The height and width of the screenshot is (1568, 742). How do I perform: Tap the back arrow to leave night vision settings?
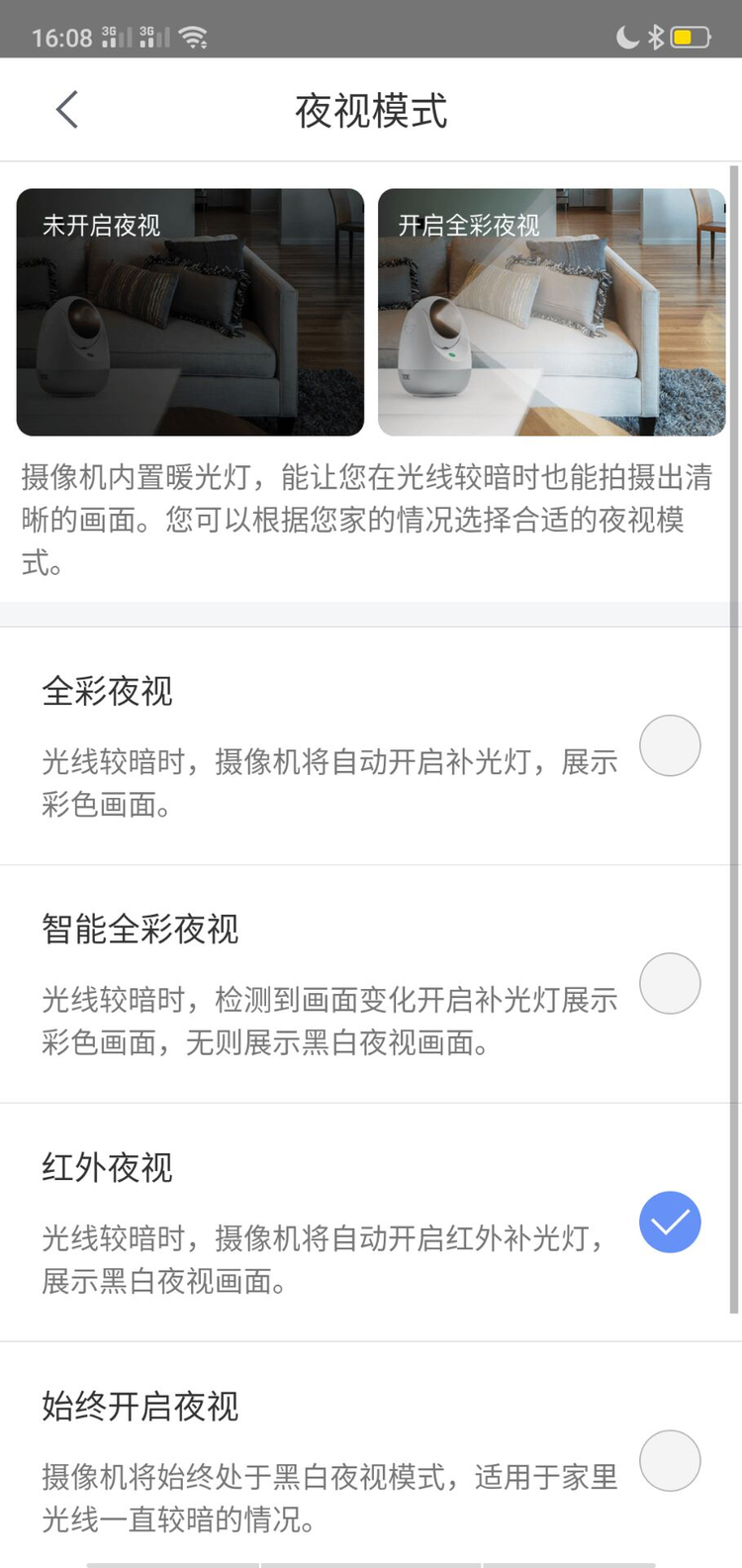[66, 110]
